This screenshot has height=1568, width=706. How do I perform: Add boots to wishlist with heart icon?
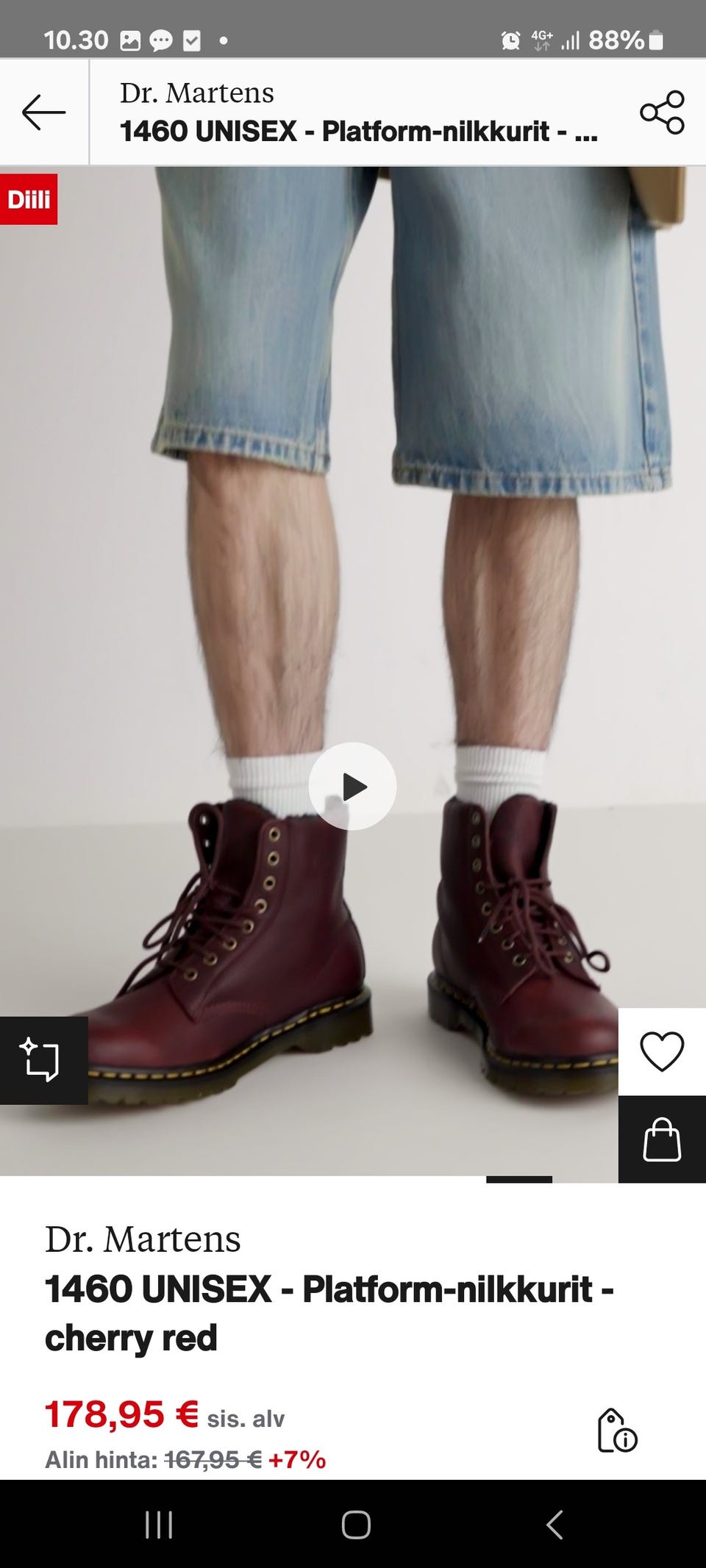click(x=662, y=1052)
